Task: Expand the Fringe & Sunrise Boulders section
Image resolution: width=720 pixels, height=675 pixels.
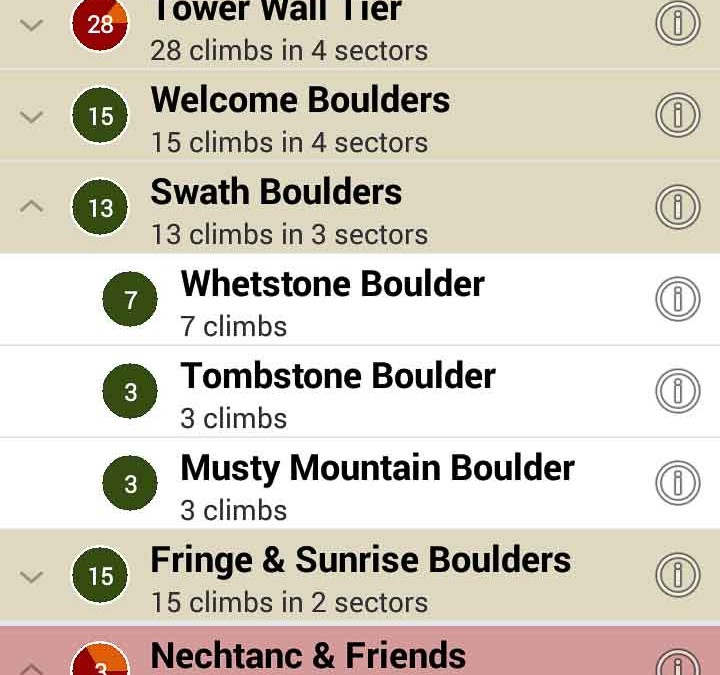Action: click(32, 576)
